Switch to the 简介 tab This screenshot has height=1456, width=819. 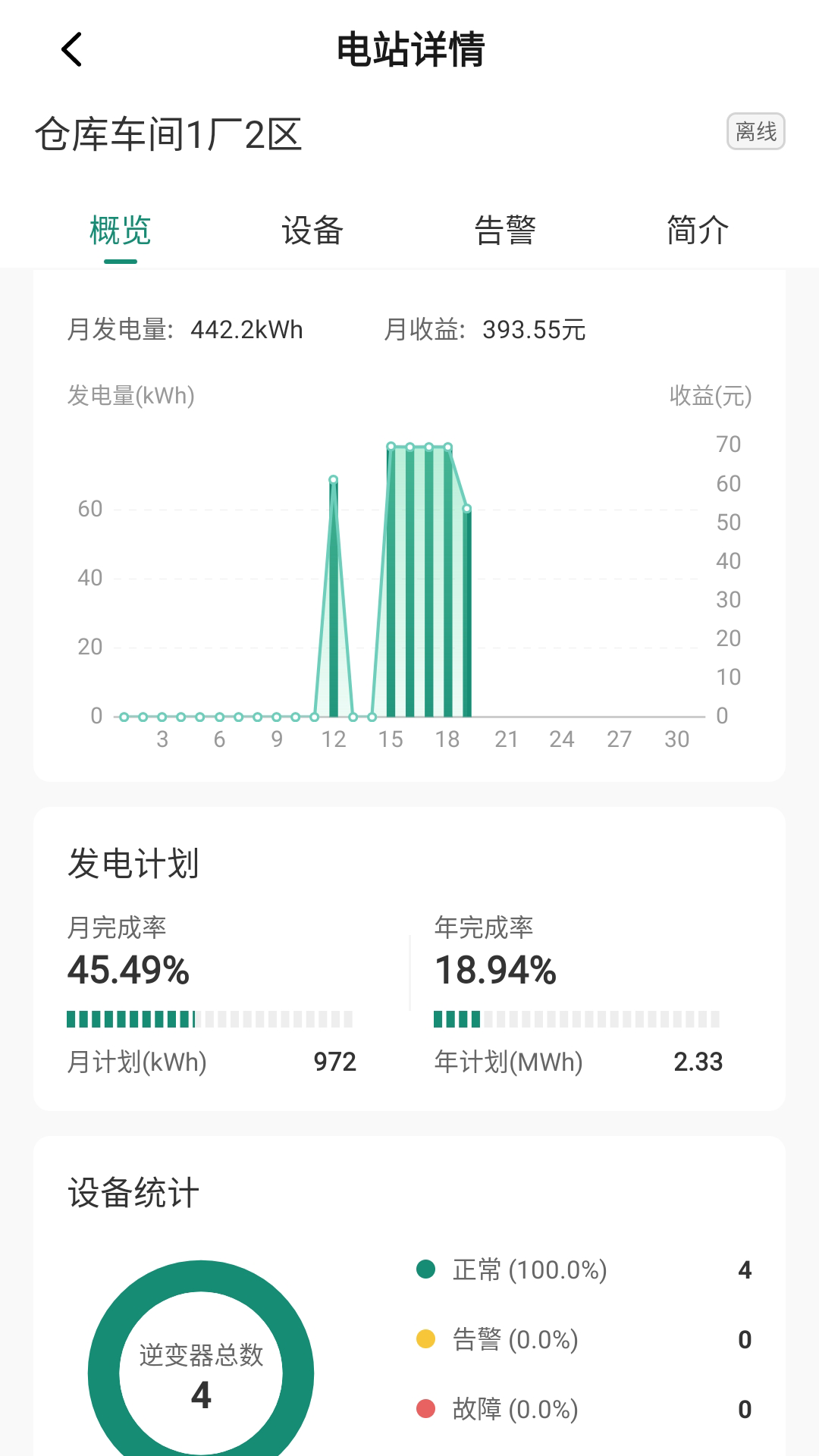696,231
